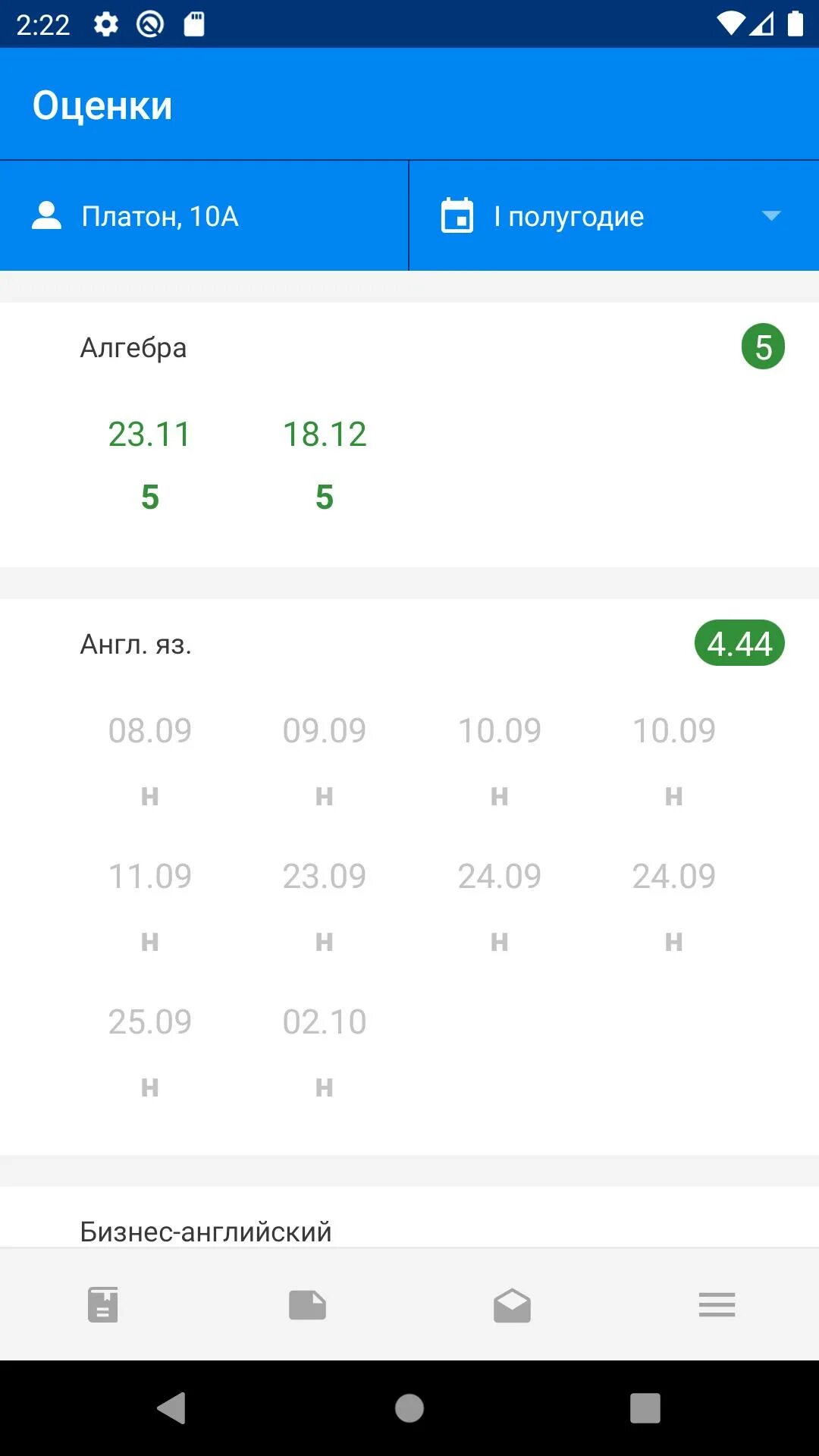Open the Бизнес-английский subject card
Image resolution: width=819 pixels, height=1456 pixels.
click(x=409, y=1217)
